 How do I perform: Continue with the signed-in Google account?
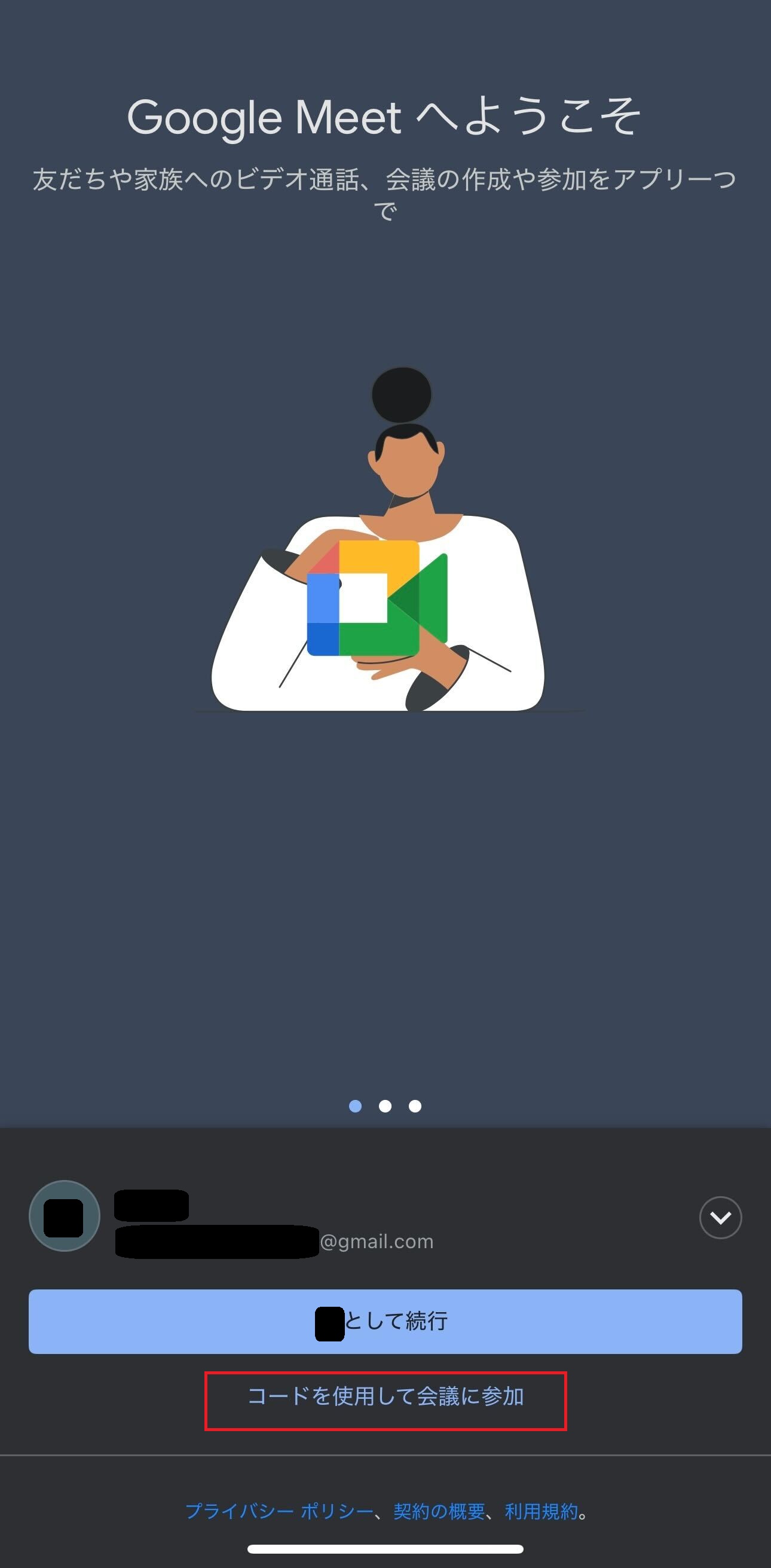pos(385,1322)
